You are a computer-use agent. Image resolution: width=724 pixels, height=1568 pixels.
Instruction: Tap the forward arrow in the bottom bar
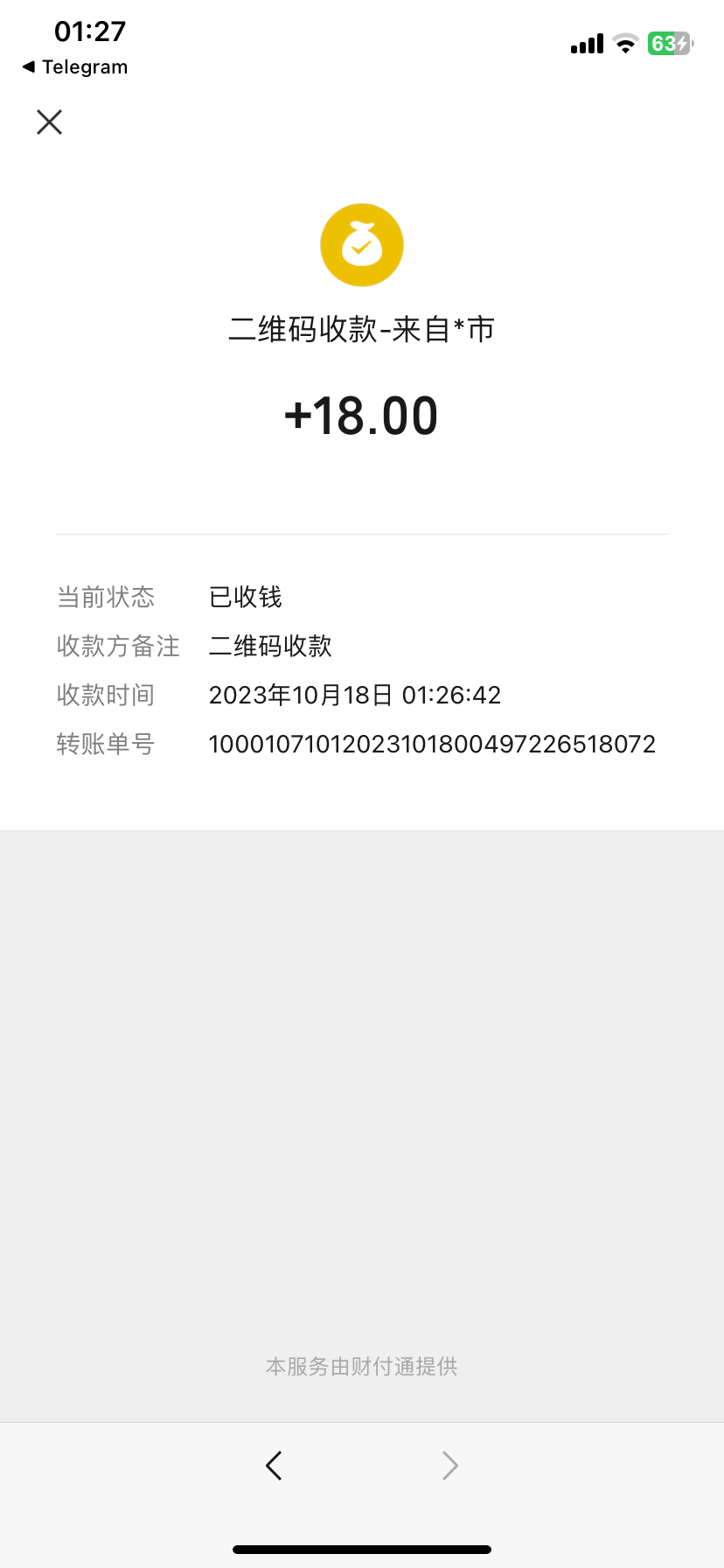tap(450, 1465)
